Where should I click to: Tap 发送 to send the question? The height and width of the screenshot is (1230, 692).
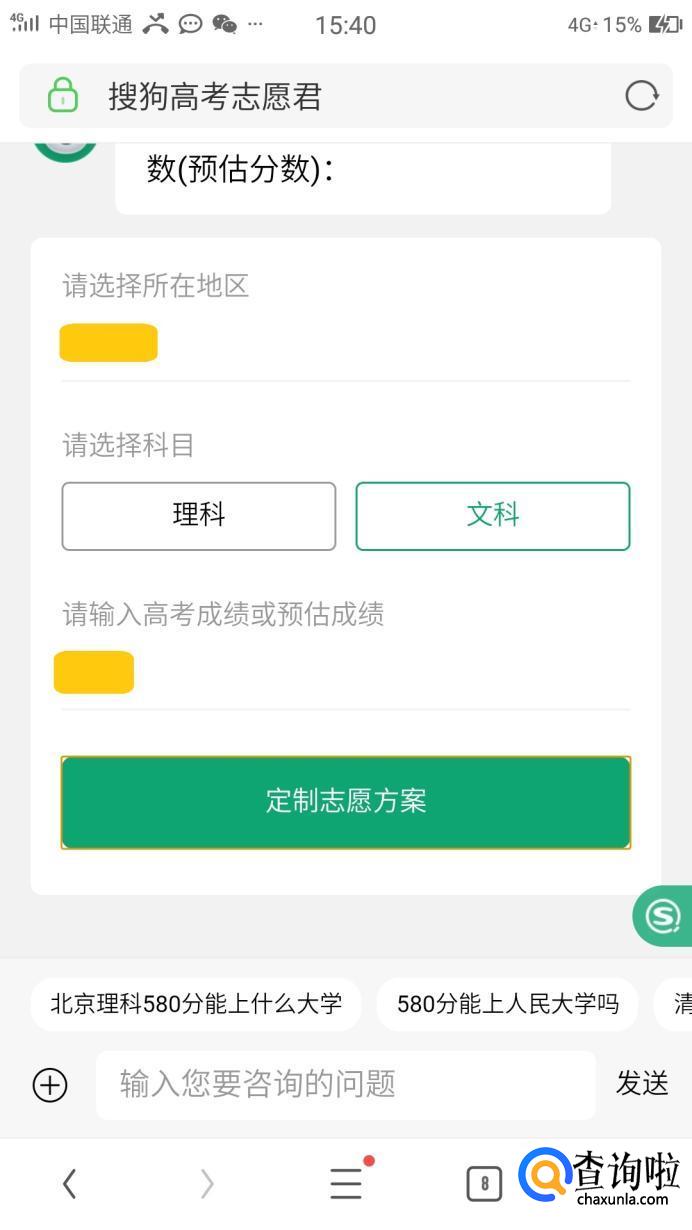click(642, 1083)
